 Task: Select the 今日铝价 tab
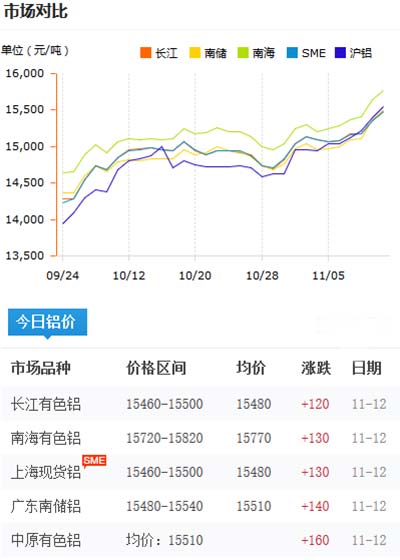[48, 322]
